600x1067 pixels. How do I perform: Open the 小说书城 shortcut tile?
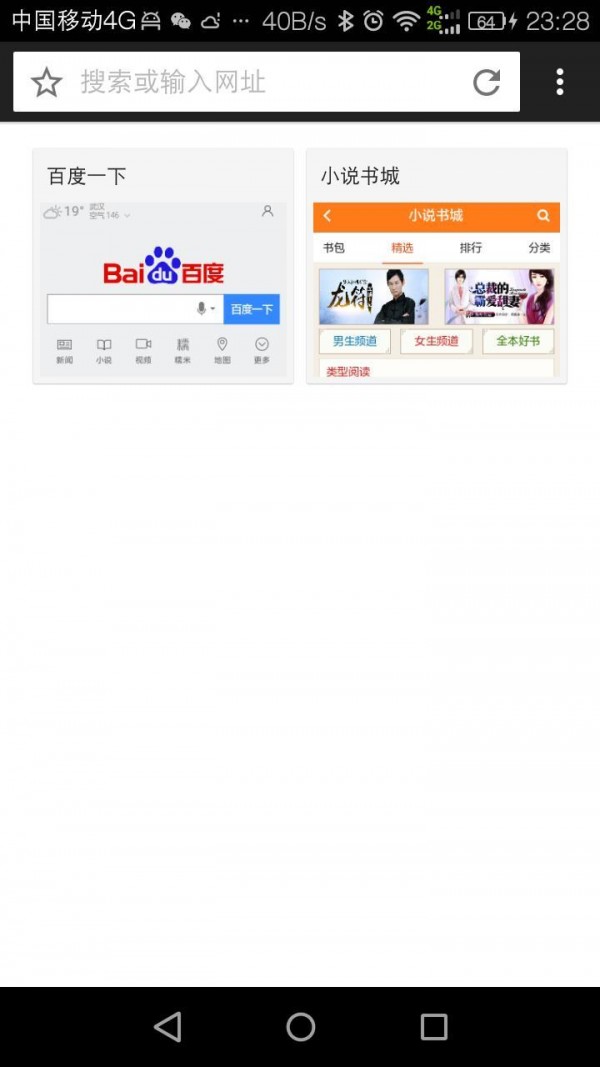coord(436,266)
